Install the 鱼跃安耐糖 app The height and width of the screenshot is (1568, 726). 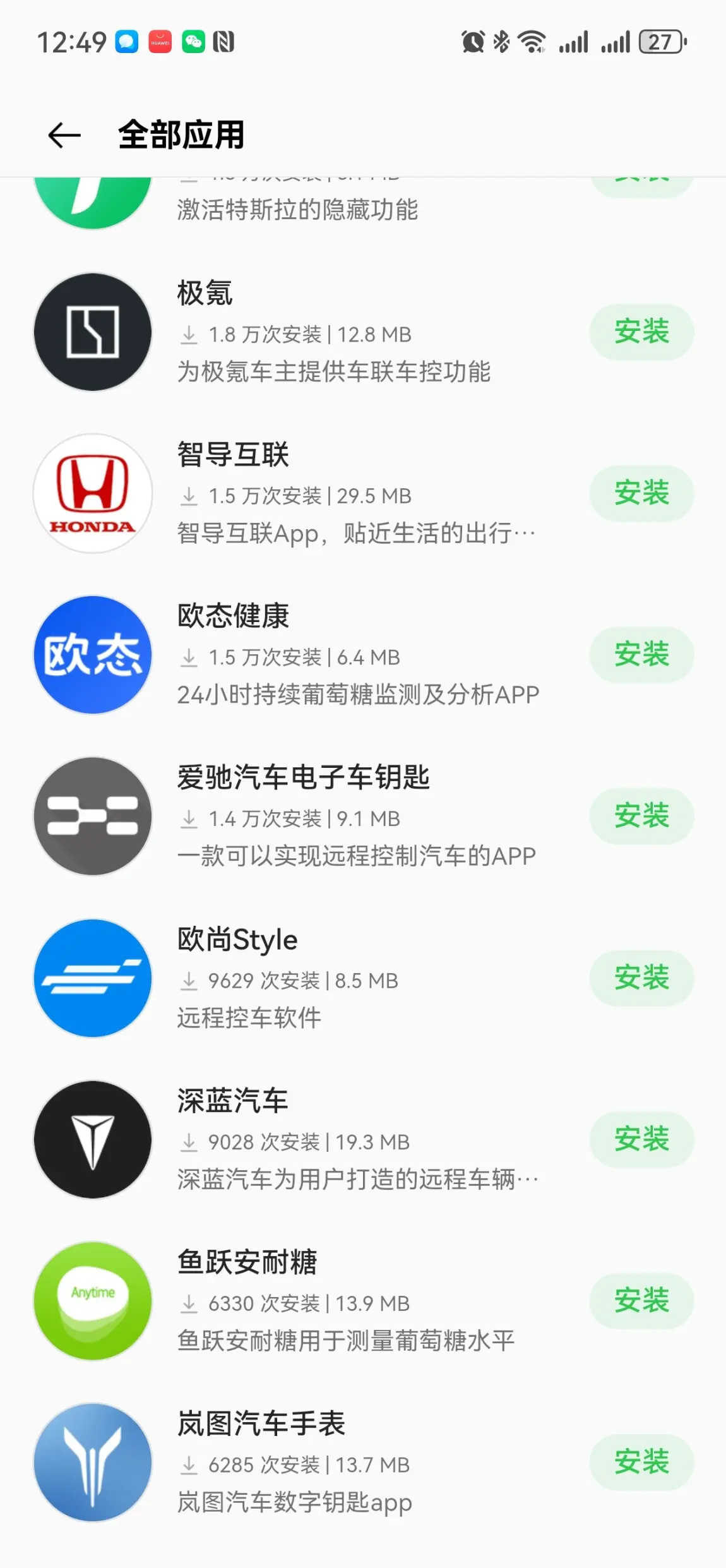(641, 1301)
